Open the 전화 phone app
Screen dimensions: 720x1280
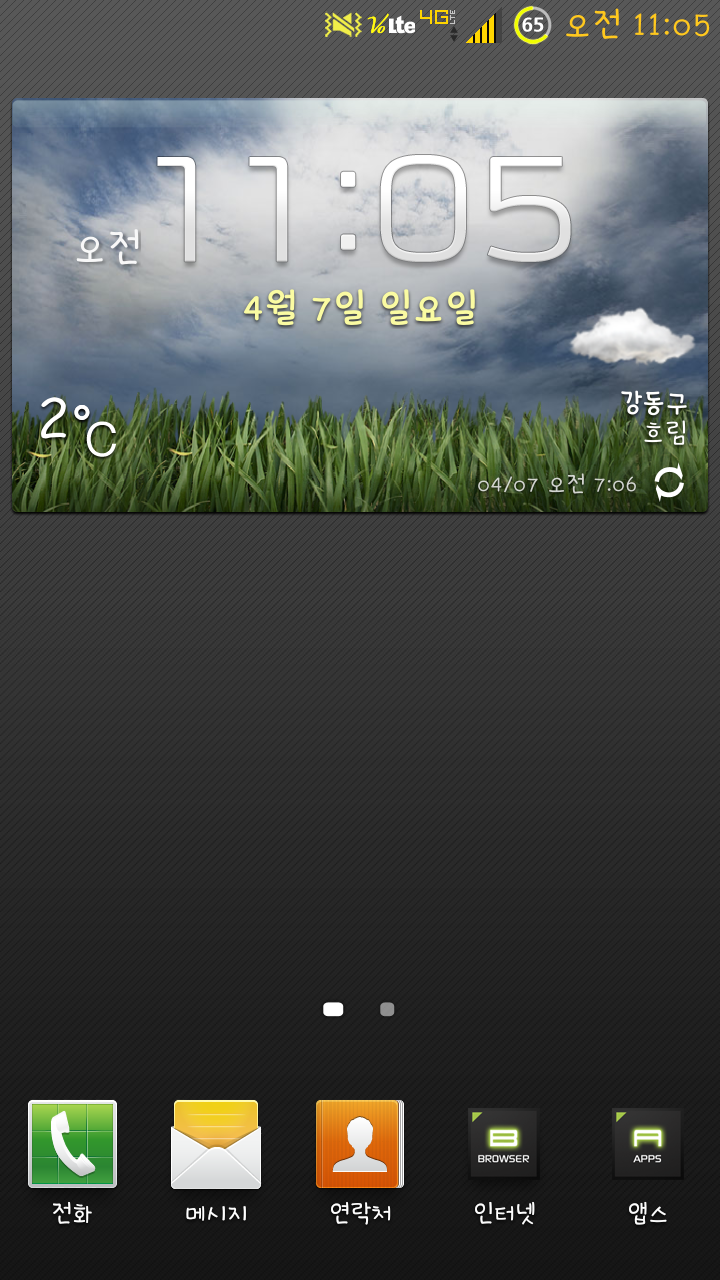pos(72,1144)
